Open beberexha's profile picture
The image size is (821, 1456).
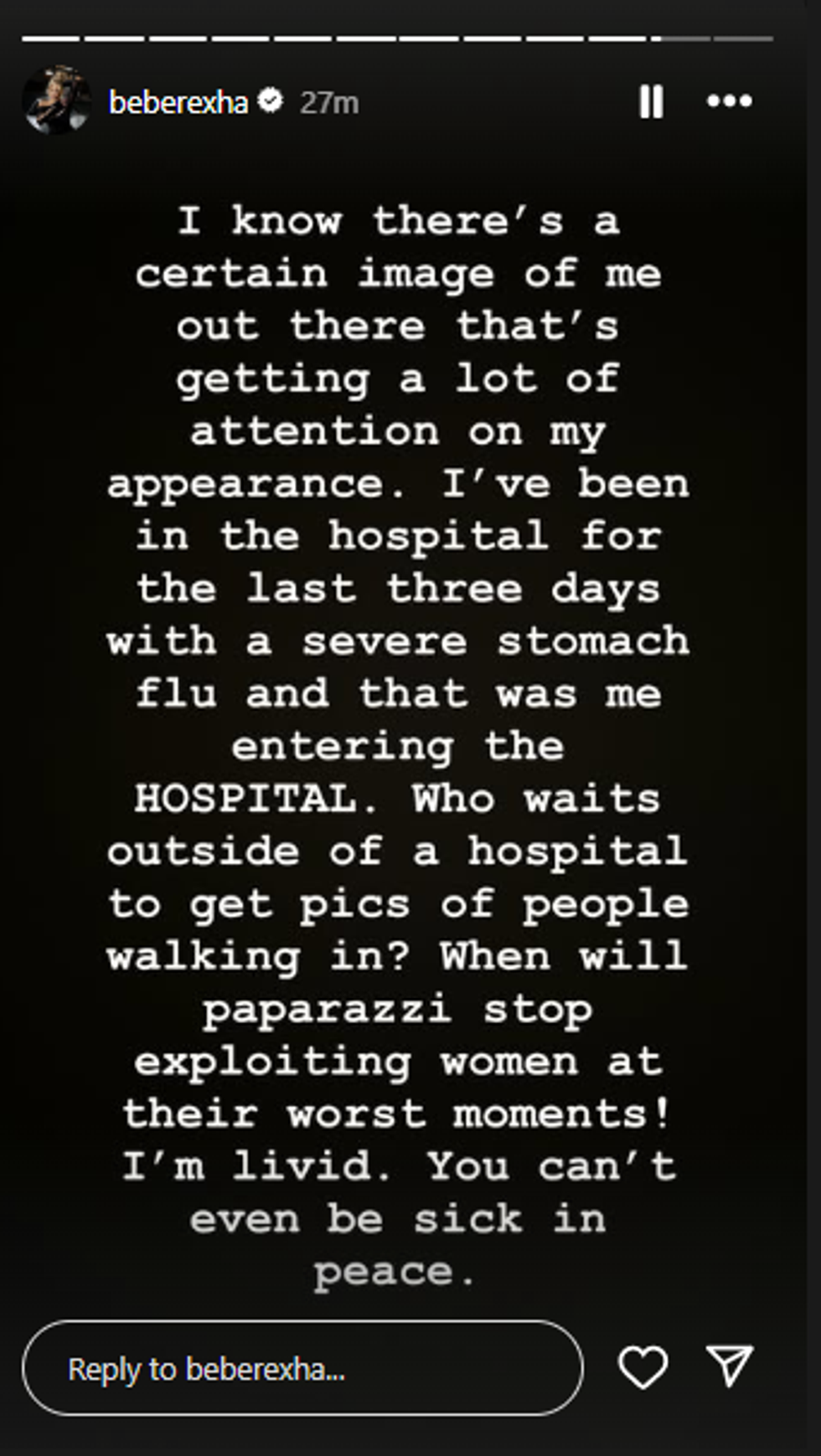[57, 101]
